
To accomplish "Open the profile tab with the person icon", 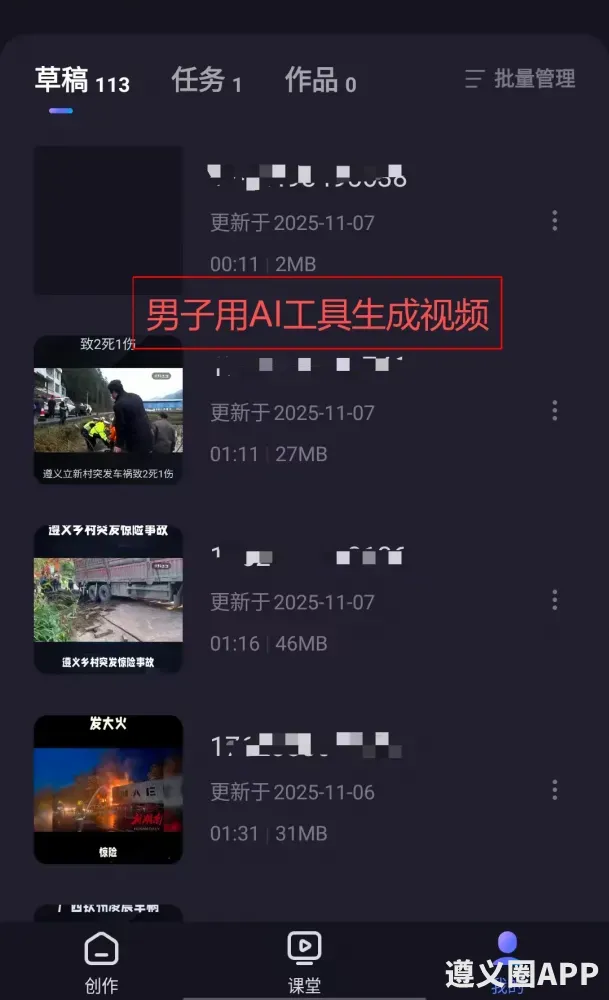I will click(x=507, y=958).
